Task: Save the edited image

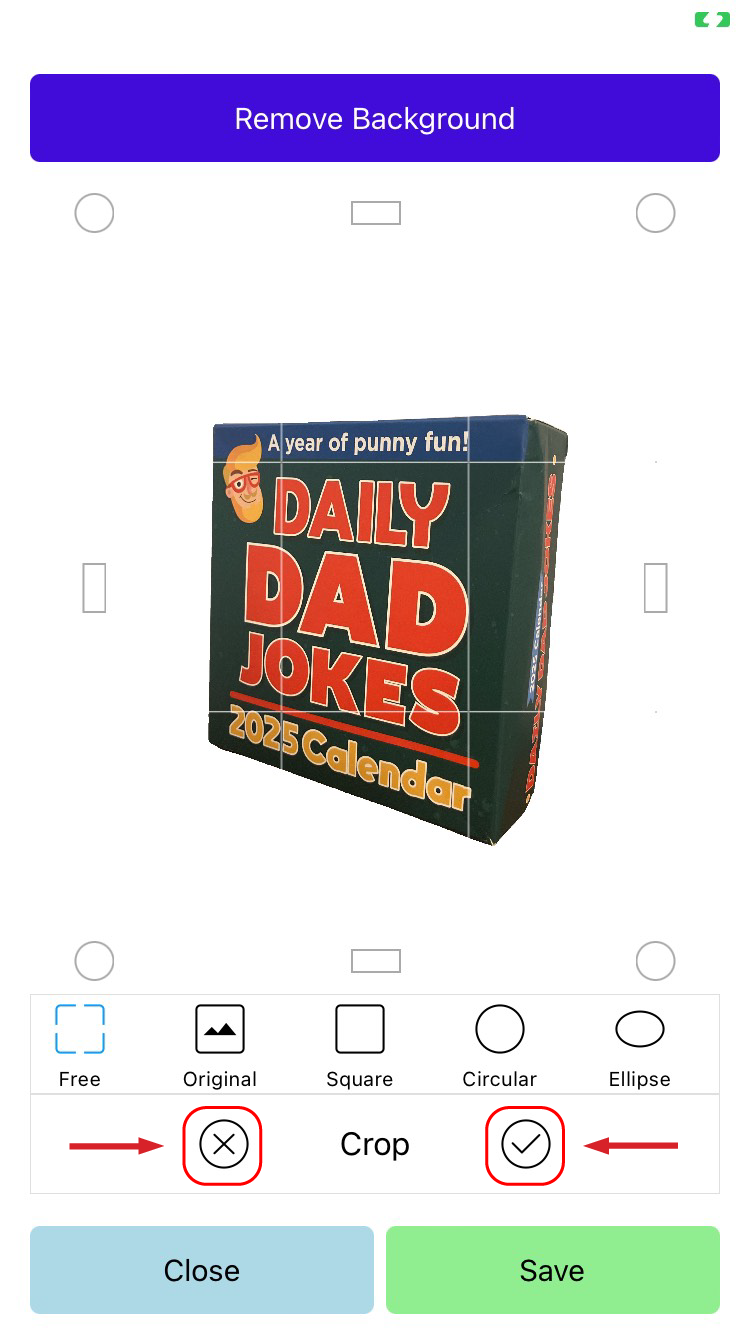Action: coord(553,1270)
